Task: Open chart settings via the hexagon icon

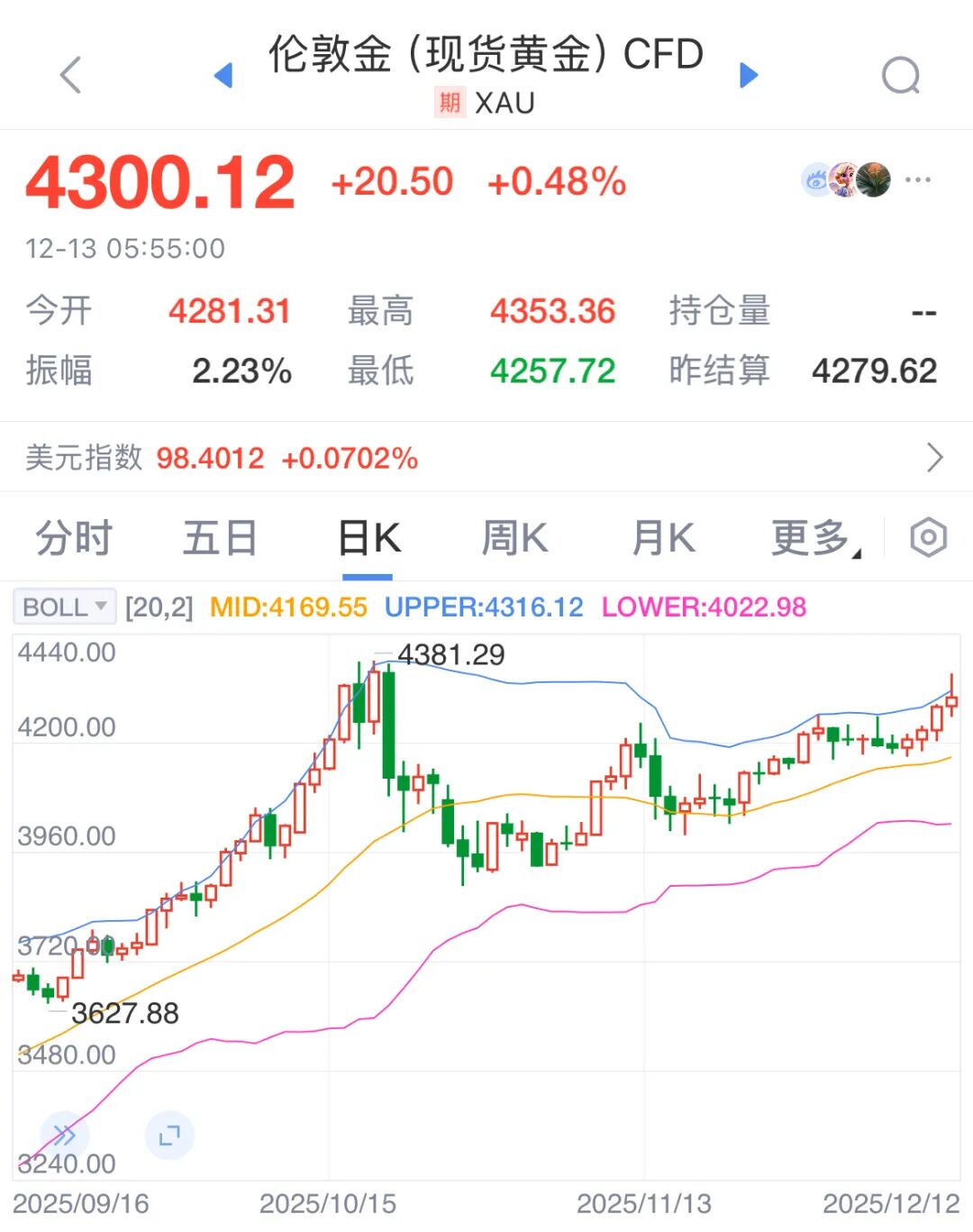Action: (928, 538)
